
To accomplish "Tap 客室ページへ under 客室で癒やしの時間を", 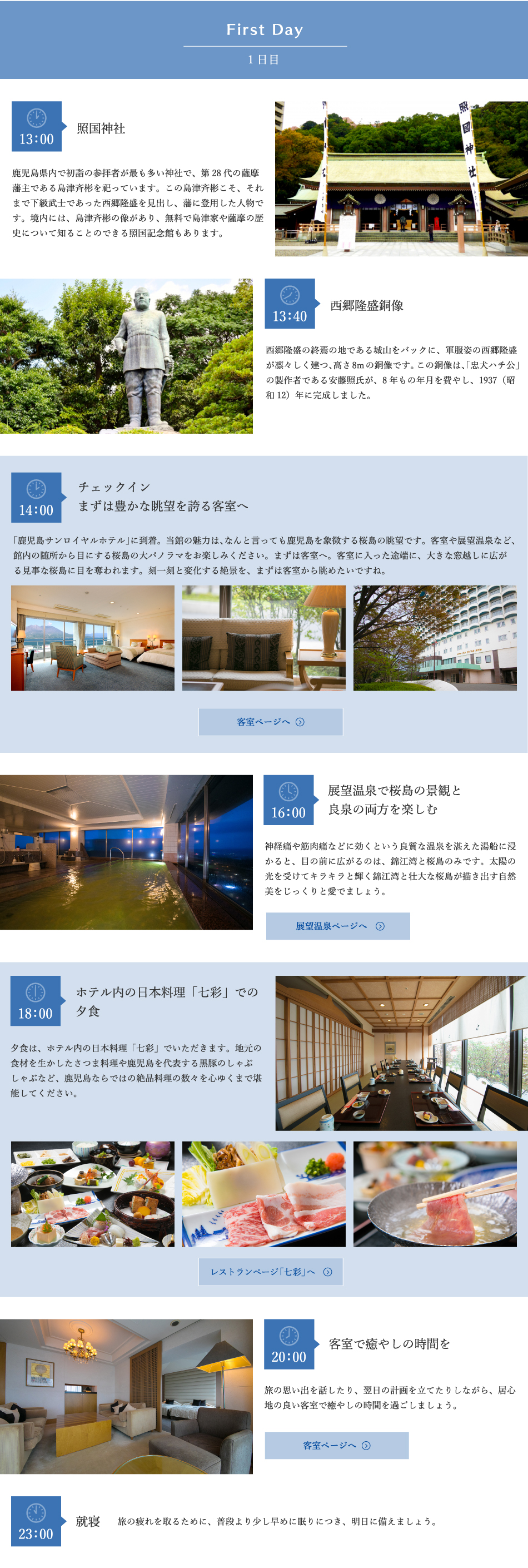I will click(336, 1445).
